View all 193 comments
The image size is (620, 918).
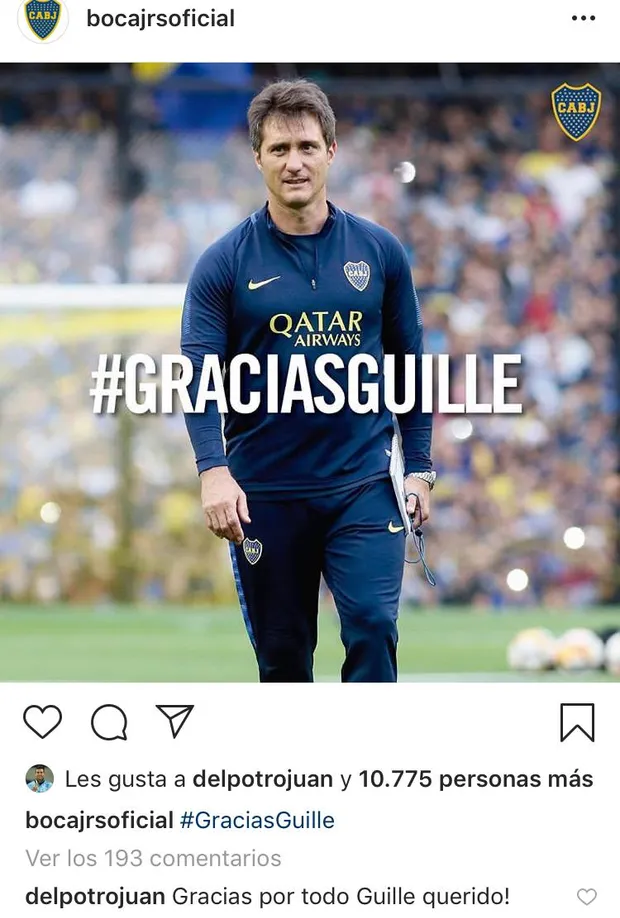[x=153, y=858]
